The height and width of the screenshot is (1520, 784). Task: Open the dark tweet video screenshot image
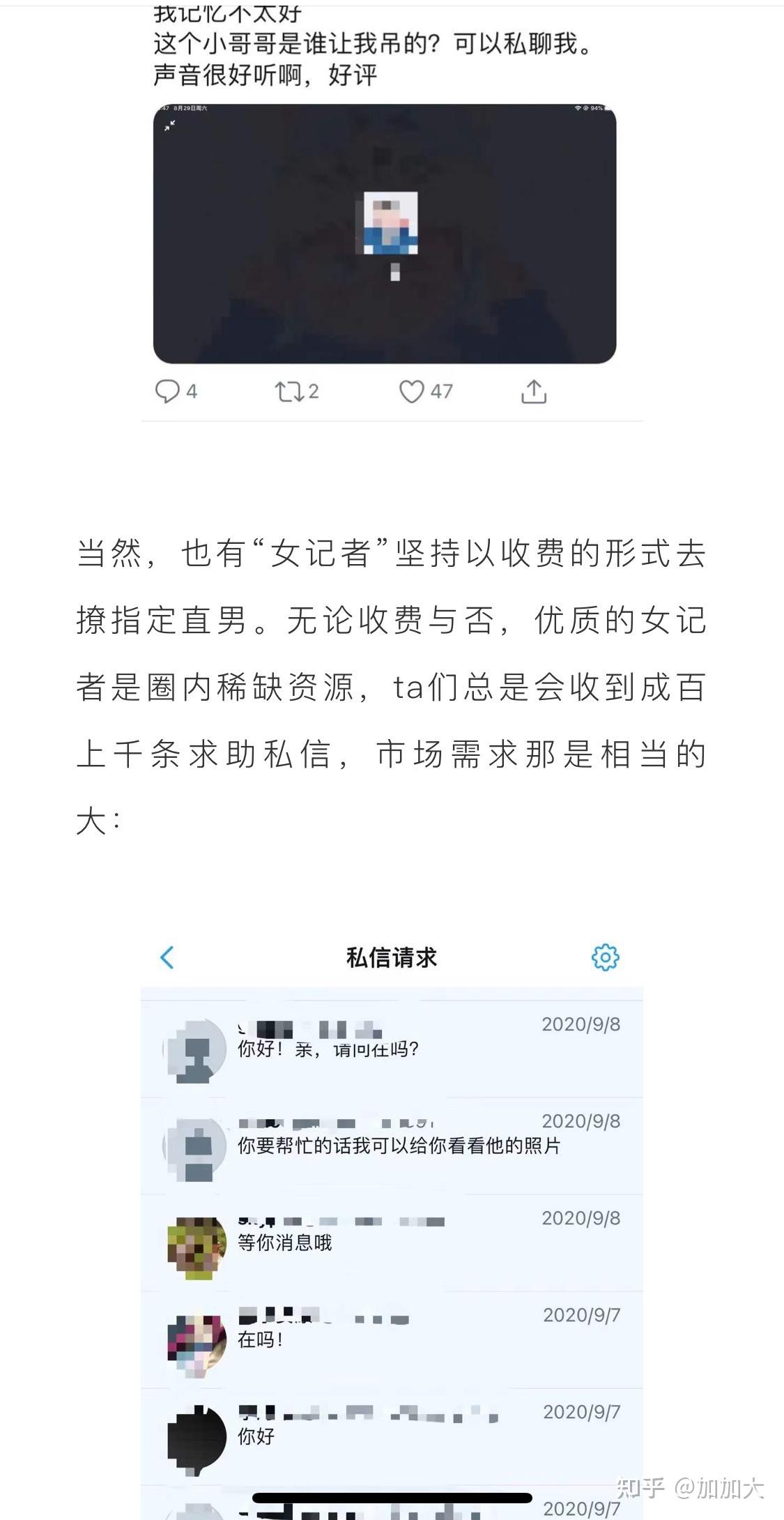click(384, 234)
